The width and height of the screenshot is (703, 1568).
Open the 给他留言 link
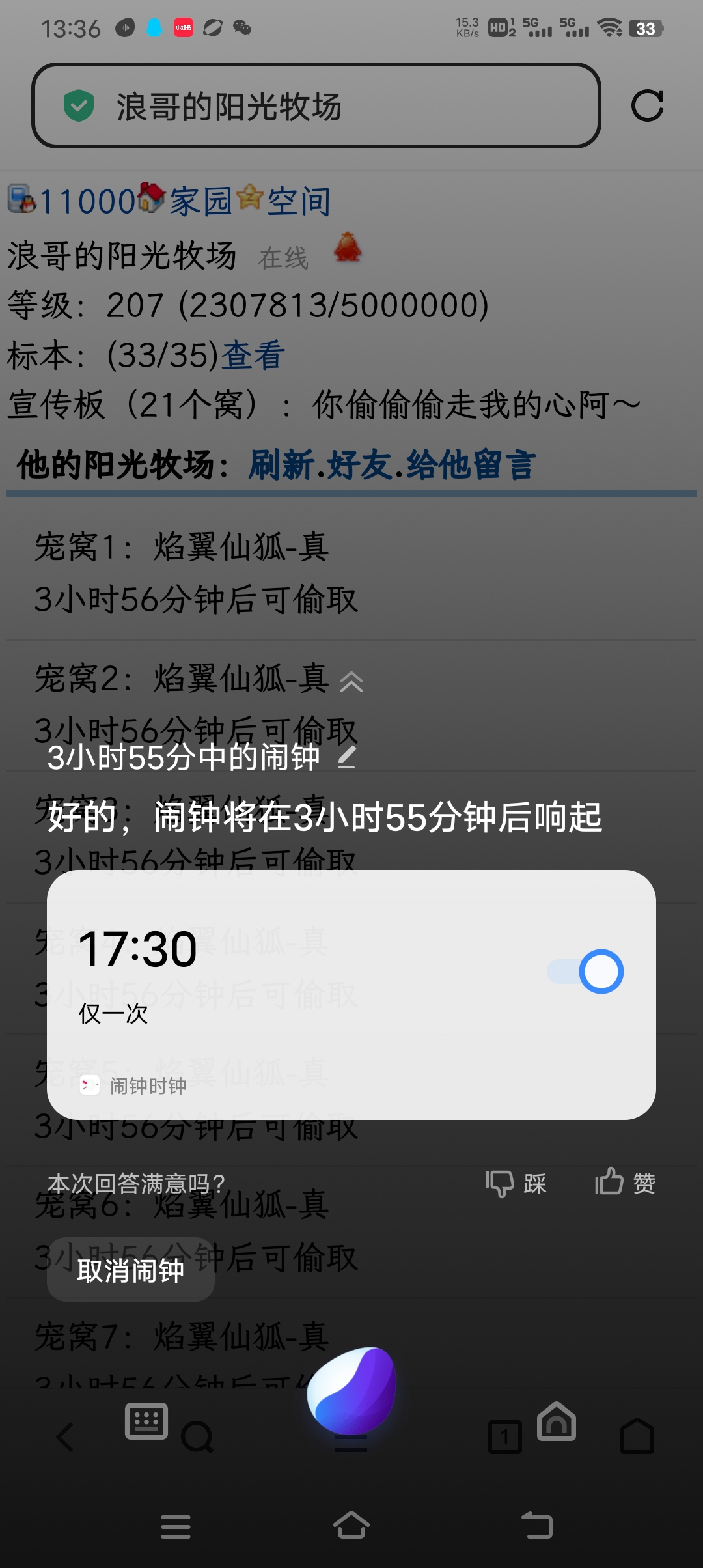[471, 466]
